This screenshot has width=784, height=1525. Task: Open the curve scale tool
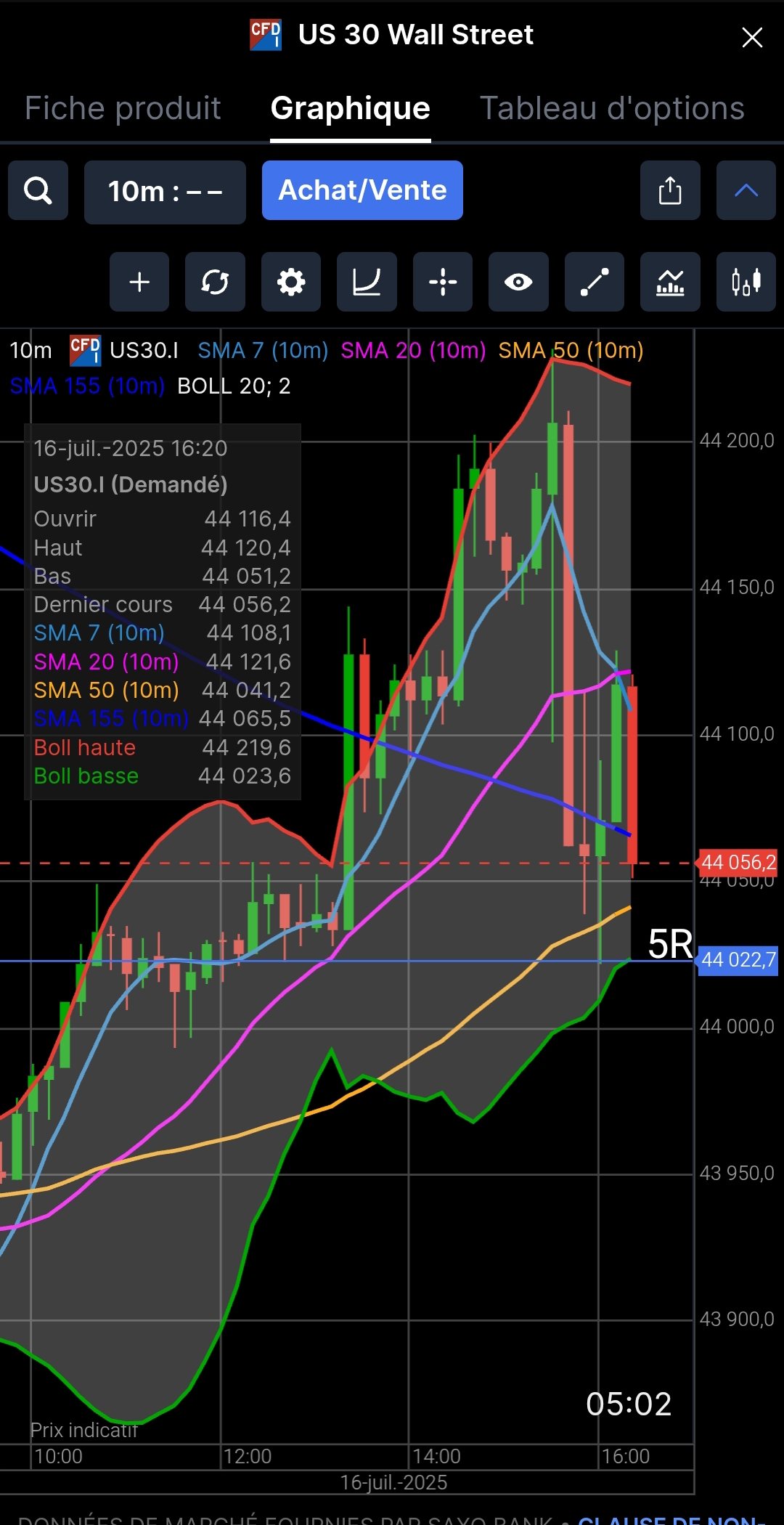(x=367, y=282)
